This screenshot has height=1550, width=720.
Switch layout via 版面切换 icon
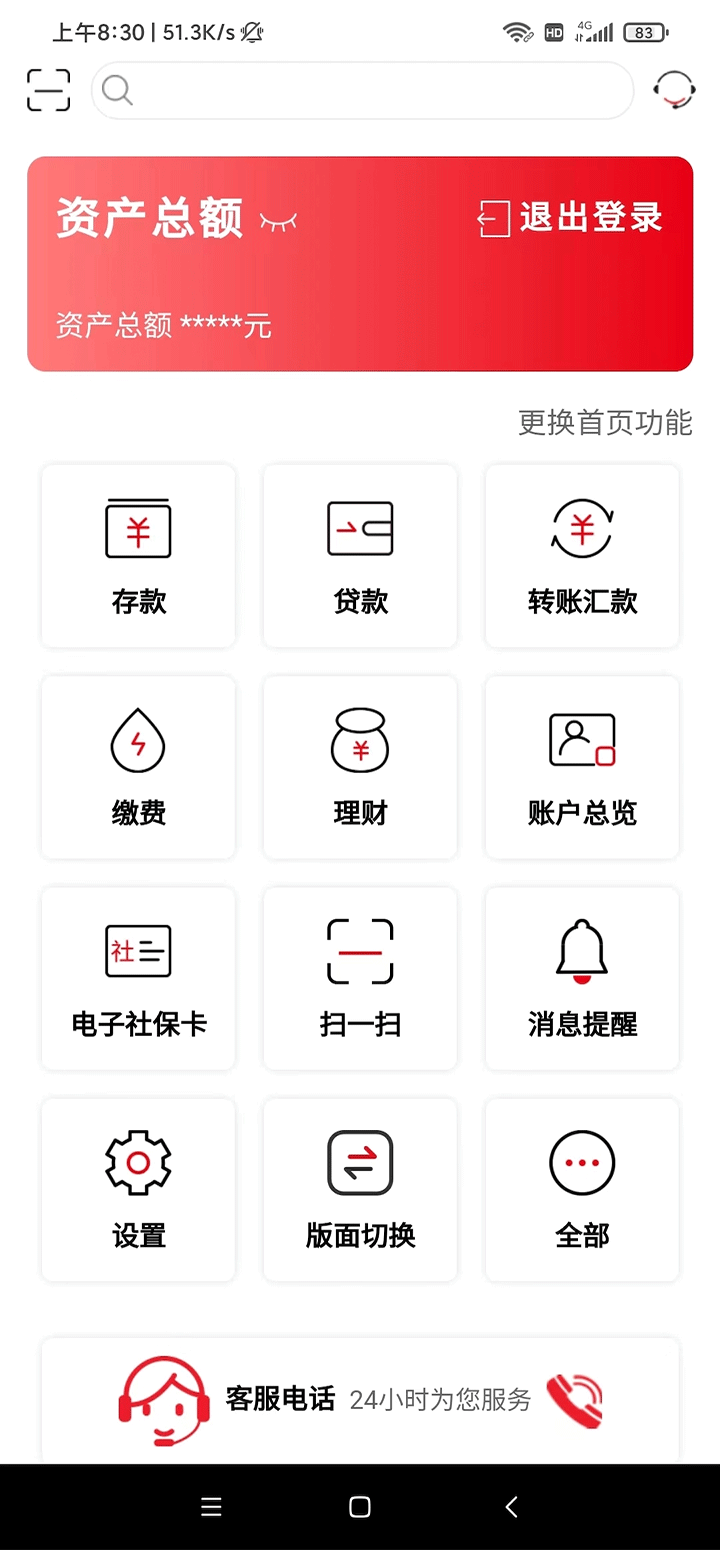tap(360, 1190)
